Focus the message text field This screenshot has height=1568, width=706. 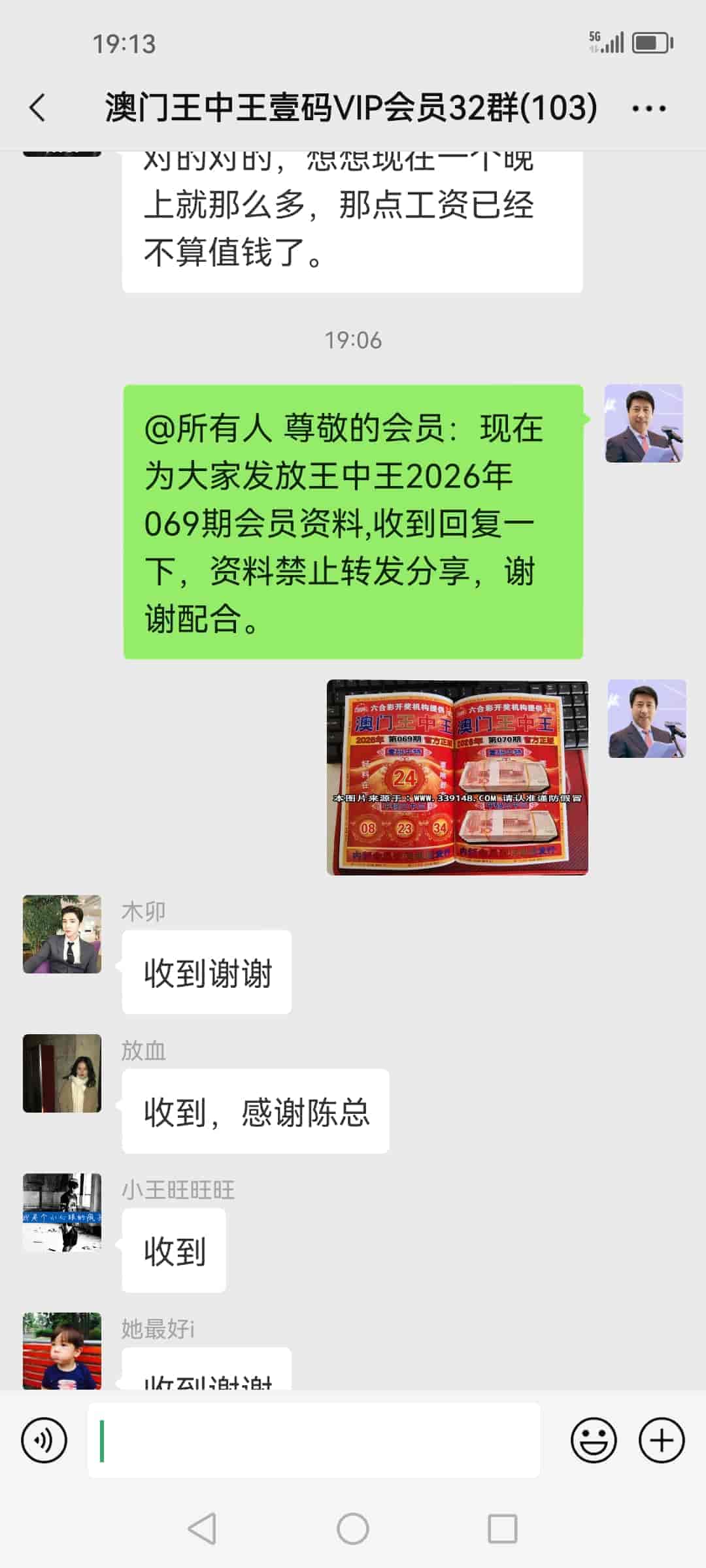[x=314, y=1440]
